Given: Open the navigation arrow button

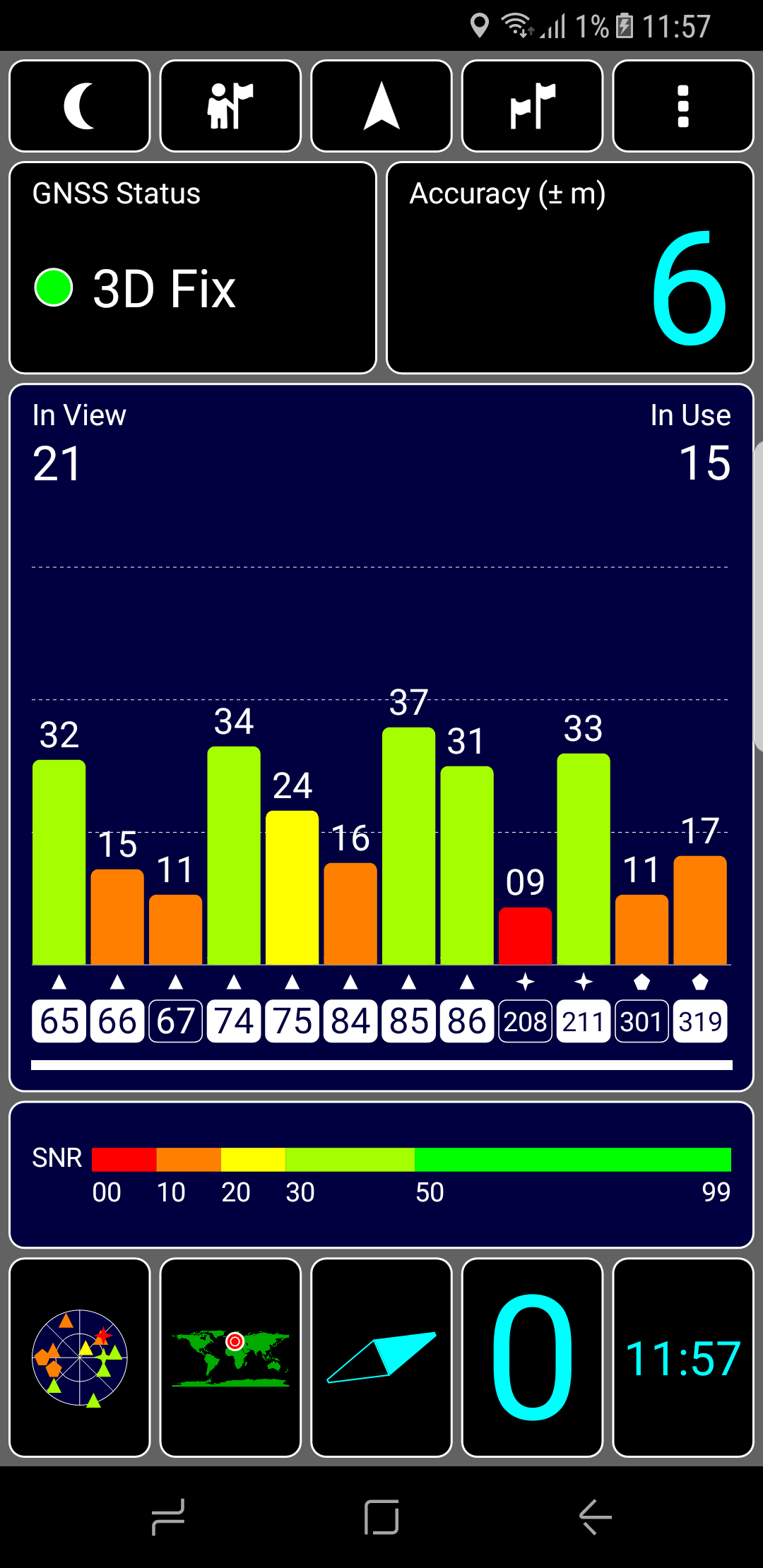Looking at the screenshot, I should (381, 106).
